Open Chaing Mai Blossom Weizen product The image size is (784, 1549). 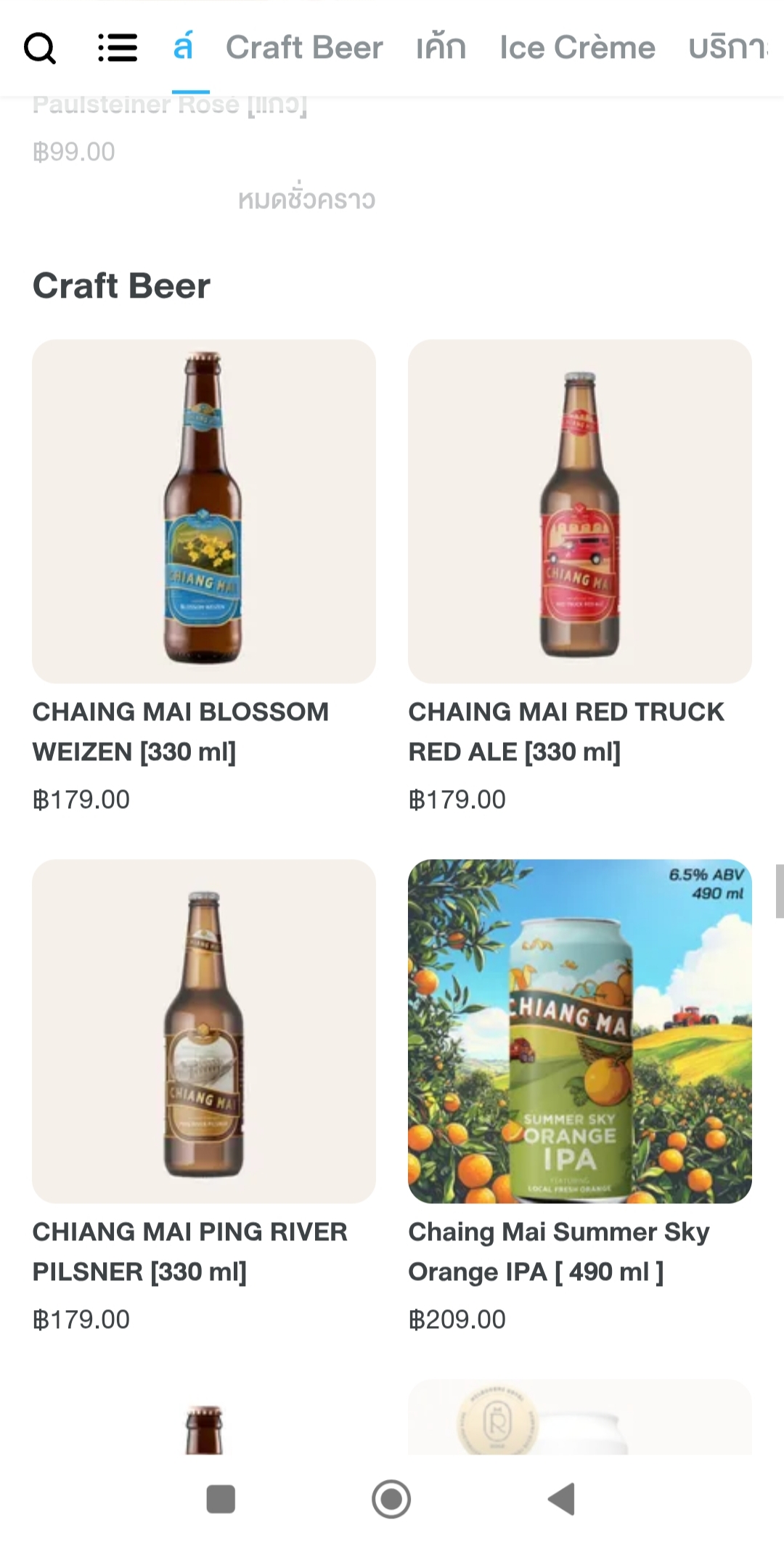tap(204, 511)
